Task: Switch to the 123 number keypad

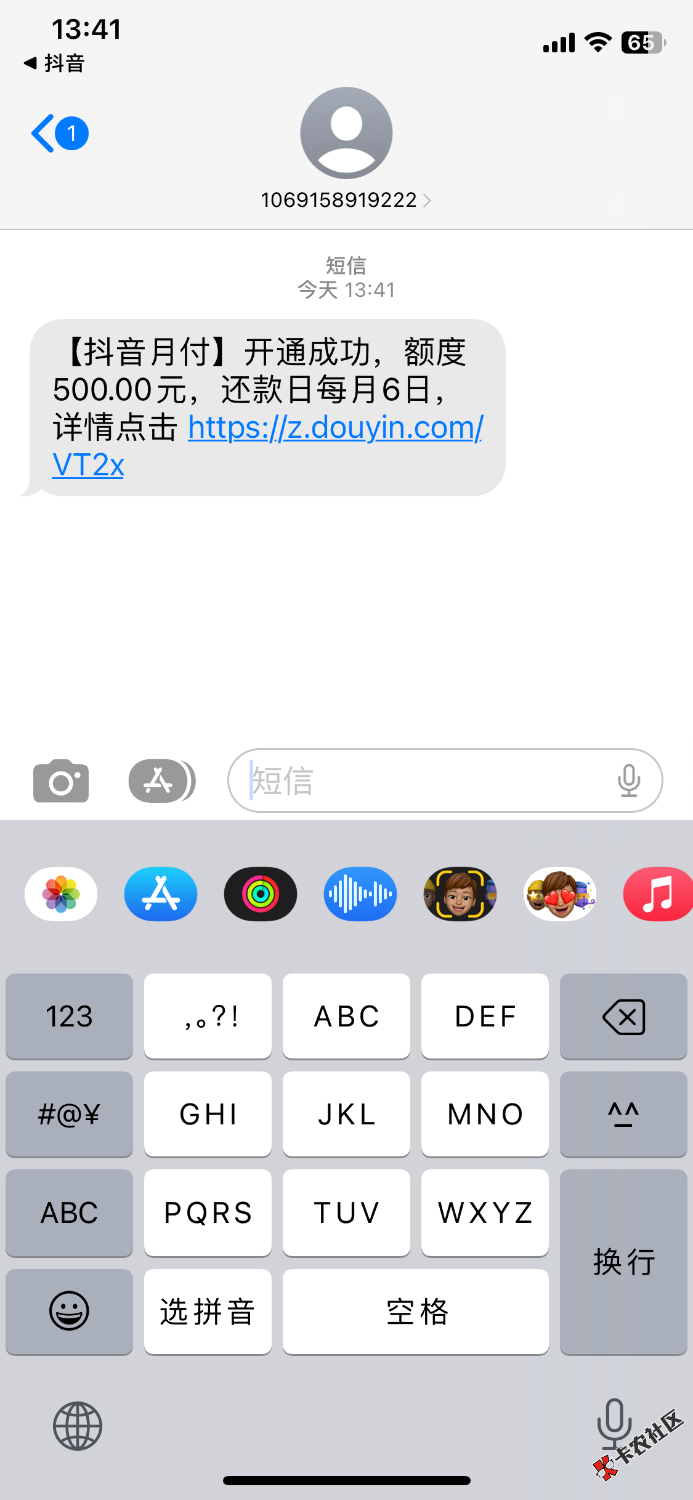Action: (x=69, y=1017)
